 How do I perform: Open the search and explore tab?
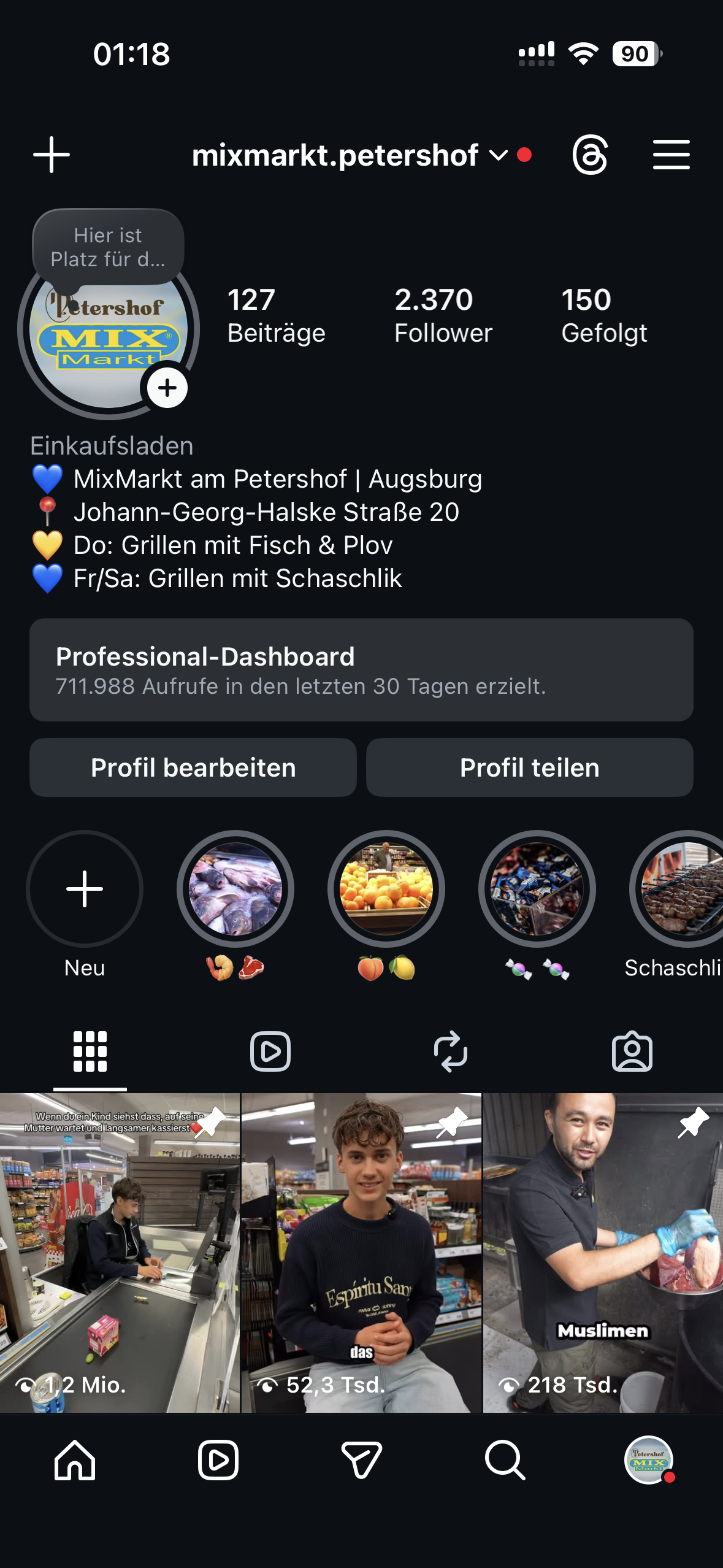point(505,1460)
